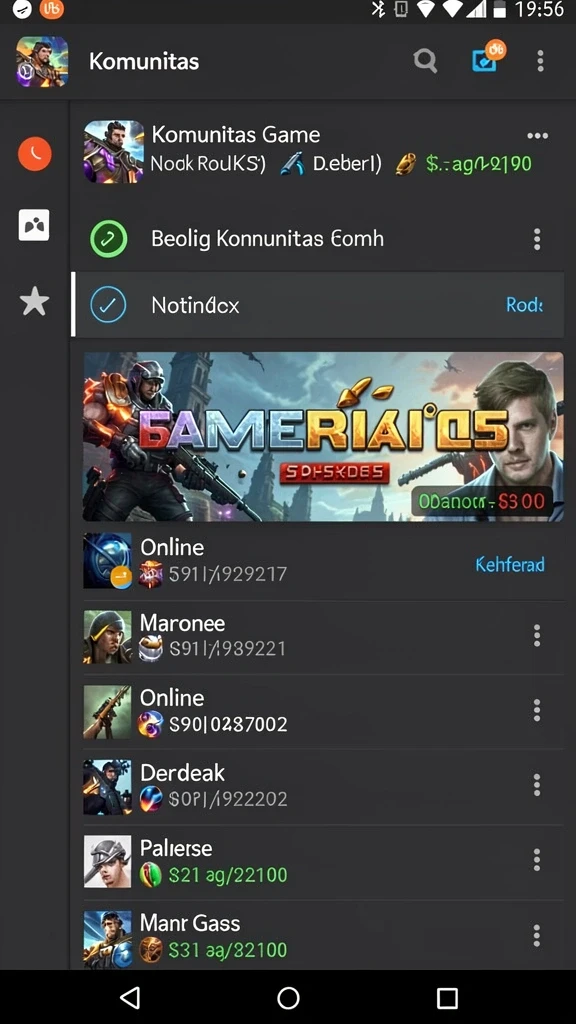
Task: Go back with the system back button
Action: tap(130, 997)
